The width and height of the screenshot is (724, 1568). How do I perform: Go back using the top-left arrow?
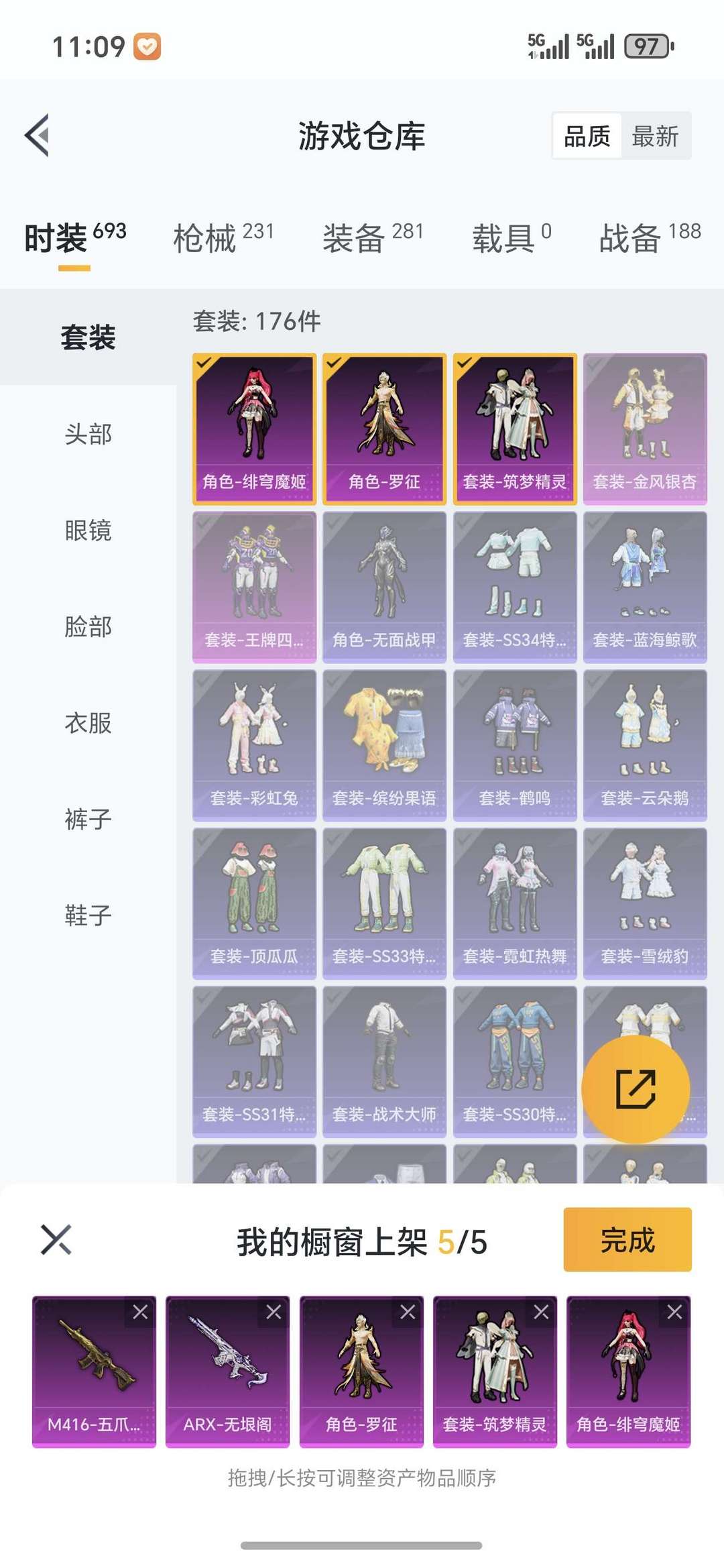(x=38, y=135)
